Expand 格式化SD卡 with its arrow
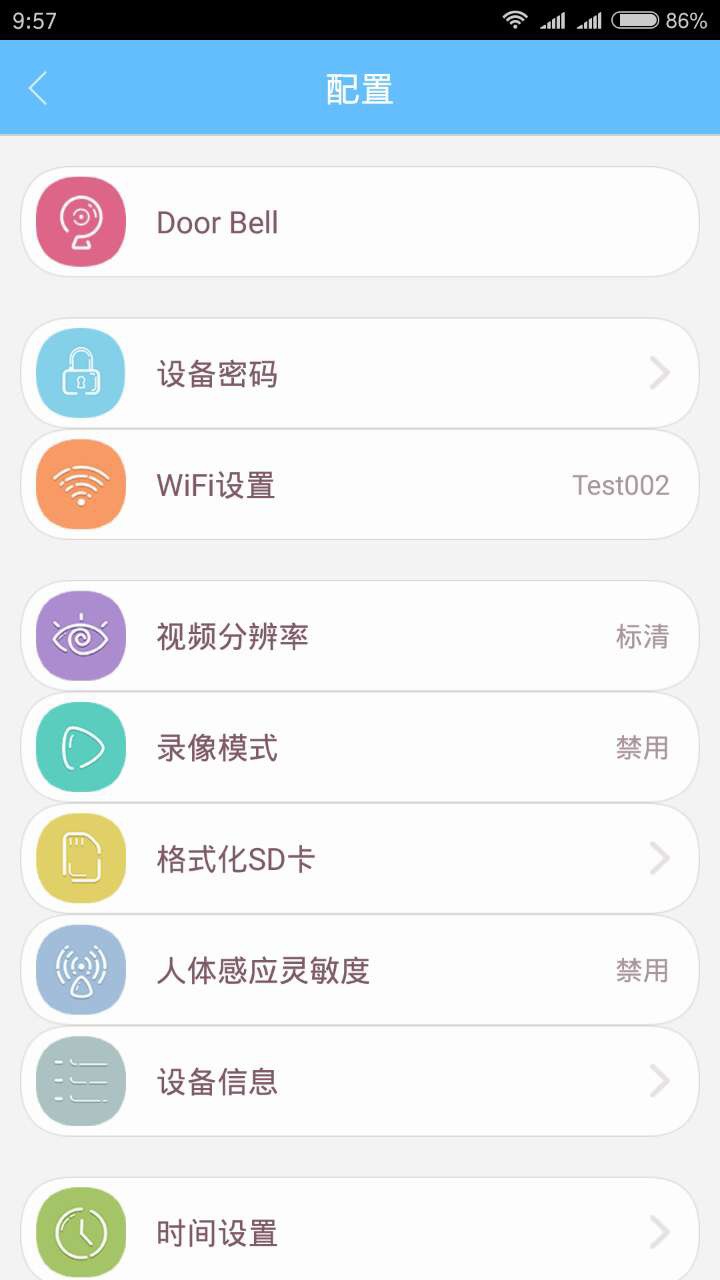The width and height of the screenshot is (720, 1280). tap(658, 858)
